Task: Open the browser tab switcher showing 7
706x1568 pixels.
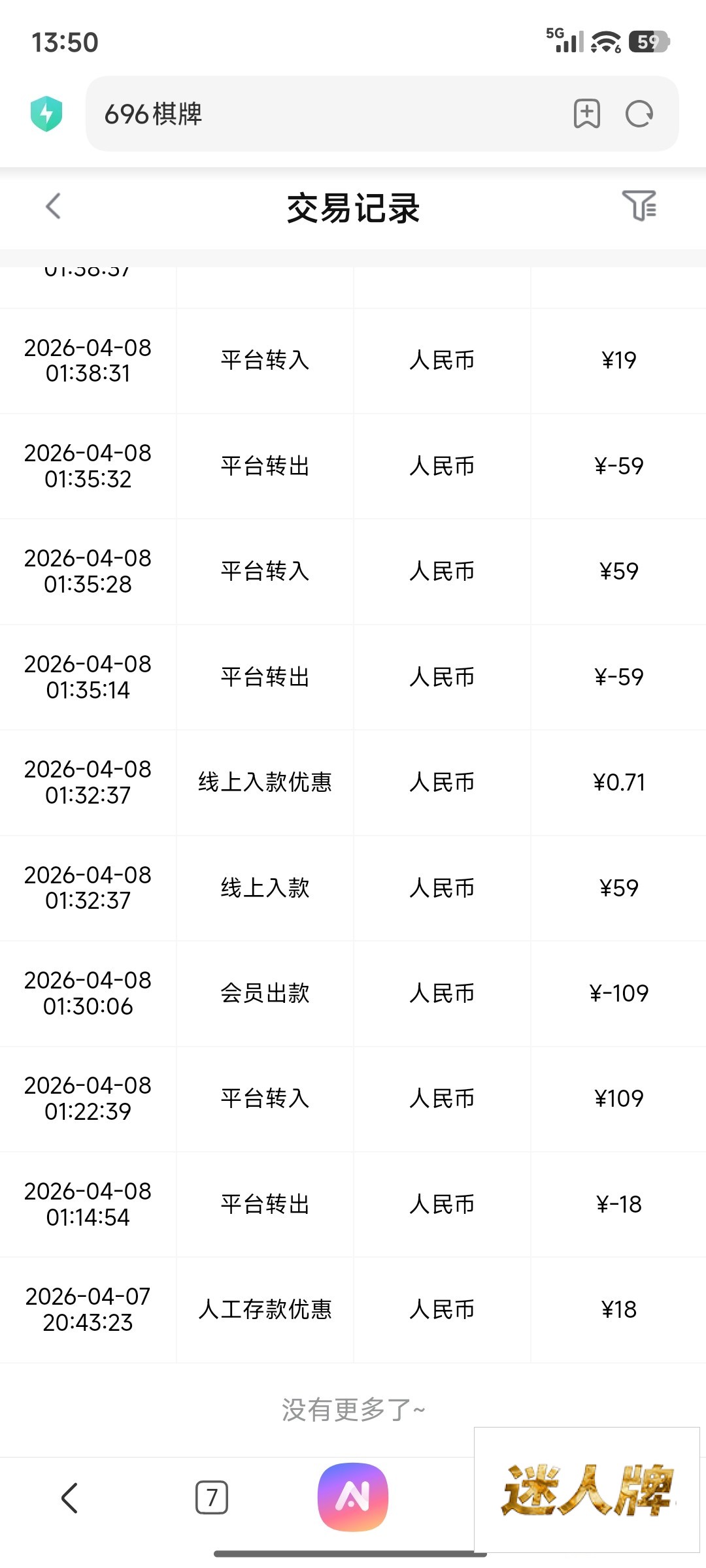Action: click(211, 1497)
